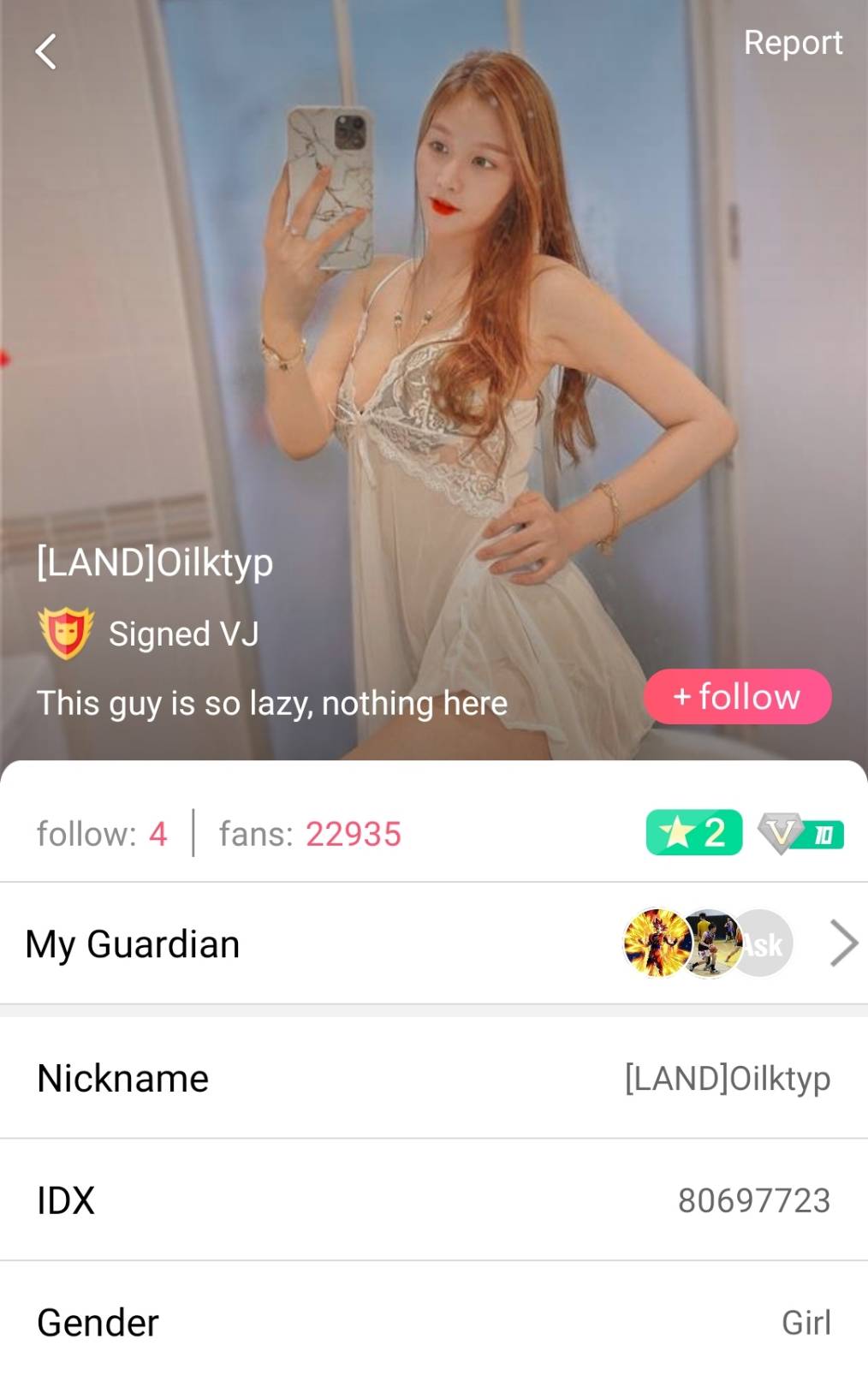The width and height of the screenshot is (868, 1381).
Task: Tap Report on this profile
Action: coord(792,43)
